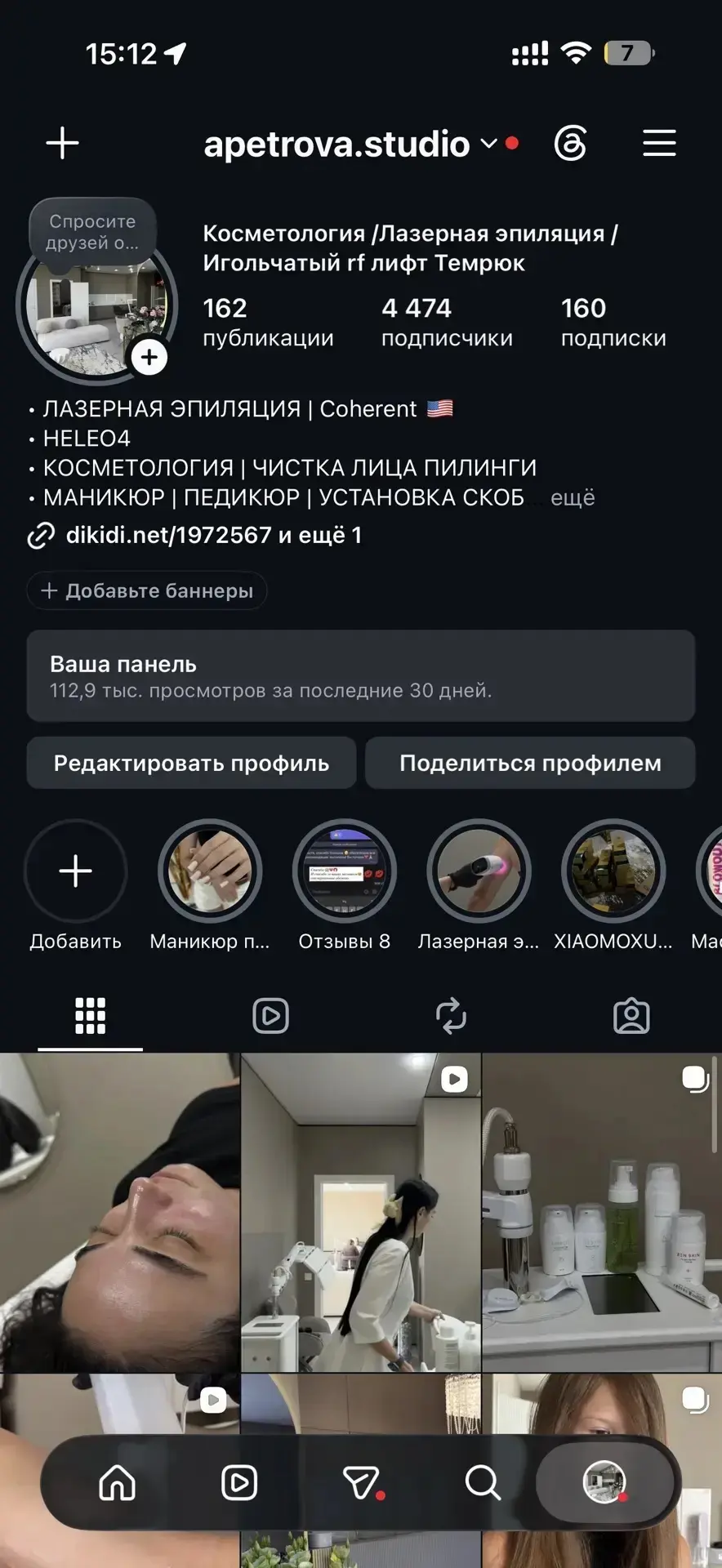Viewport: 722px width, 1568px height.
Task: Tap "Поделиться профилем" button
Action: pos(530,763)
